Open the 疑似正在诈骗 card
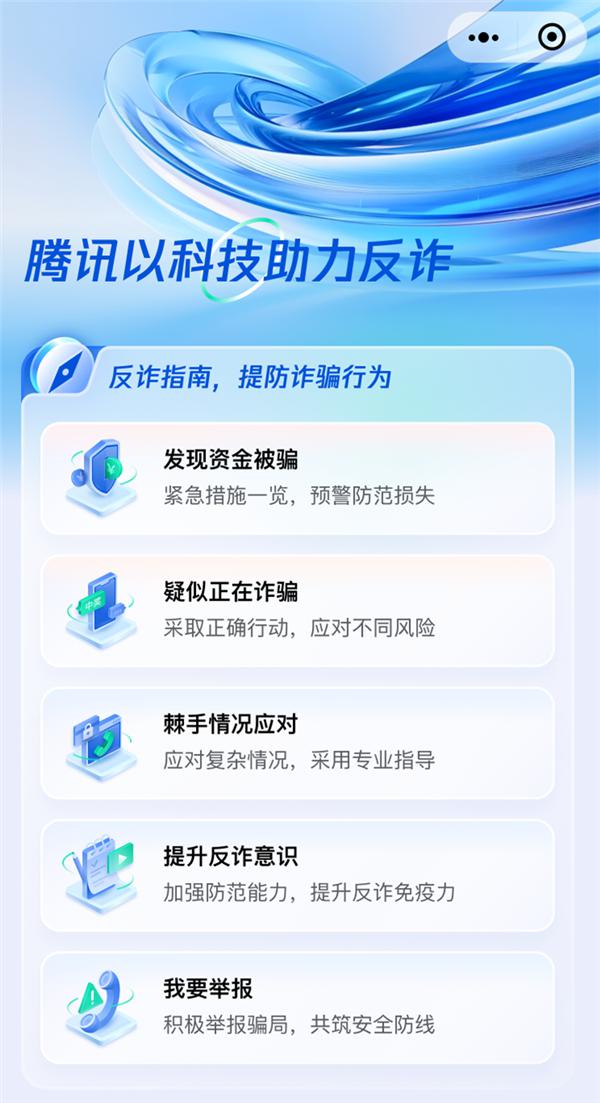The width and height of the screenshot is (600, 1103). [x=297, y=610]
